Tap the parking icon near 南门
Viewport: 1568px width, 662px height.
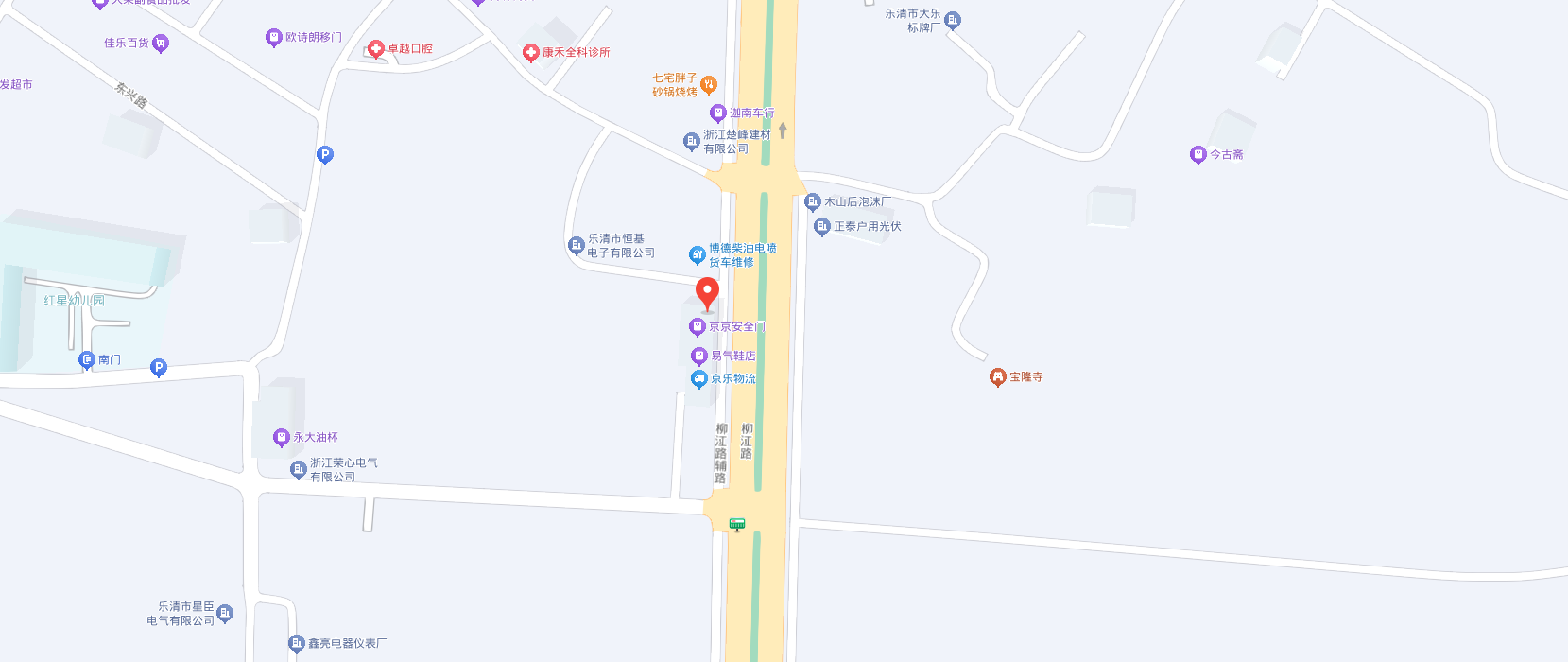click(159, 368)
